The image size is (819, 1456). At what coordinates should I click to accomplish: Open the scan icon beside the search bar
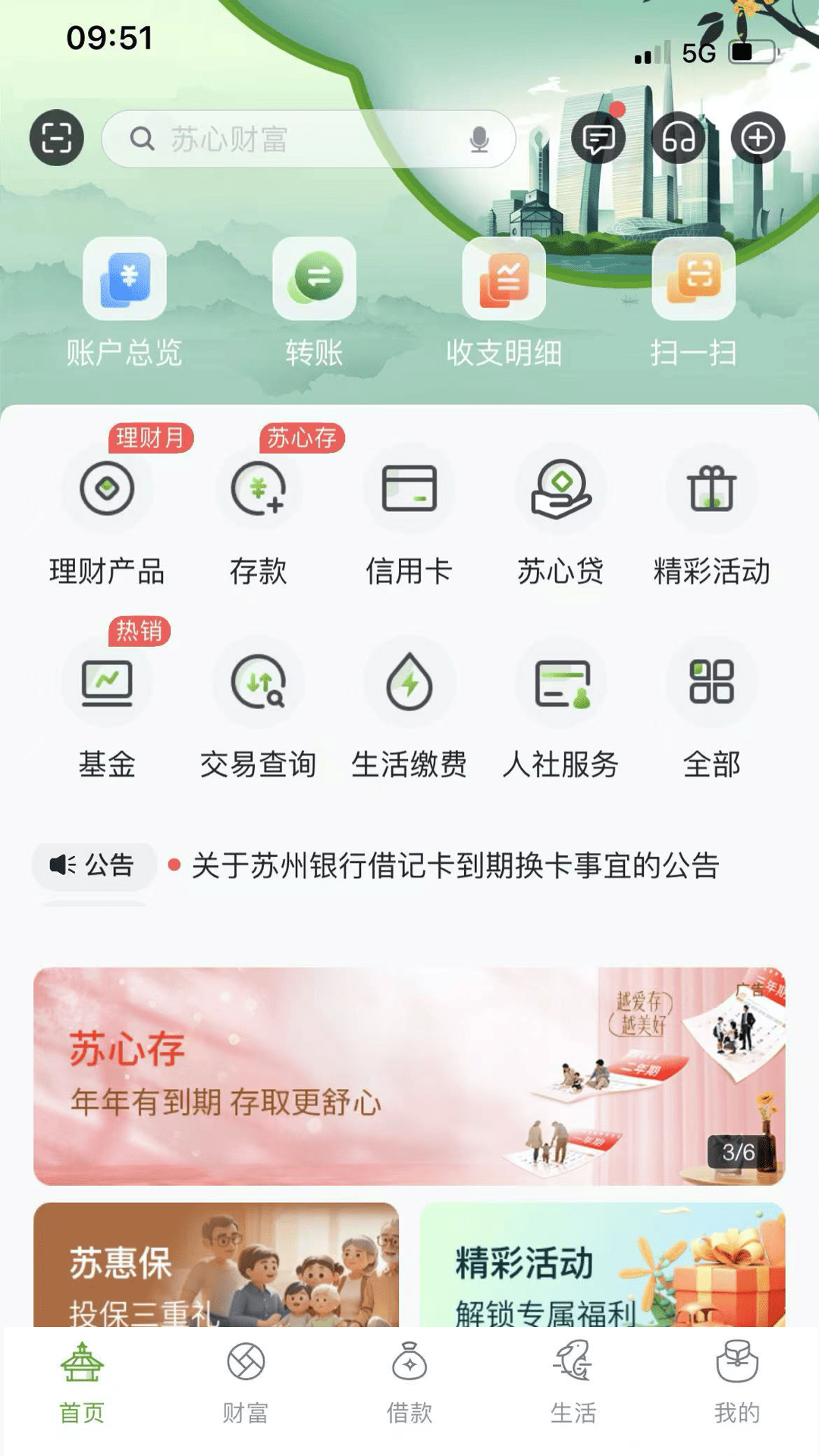click(56, 138)
